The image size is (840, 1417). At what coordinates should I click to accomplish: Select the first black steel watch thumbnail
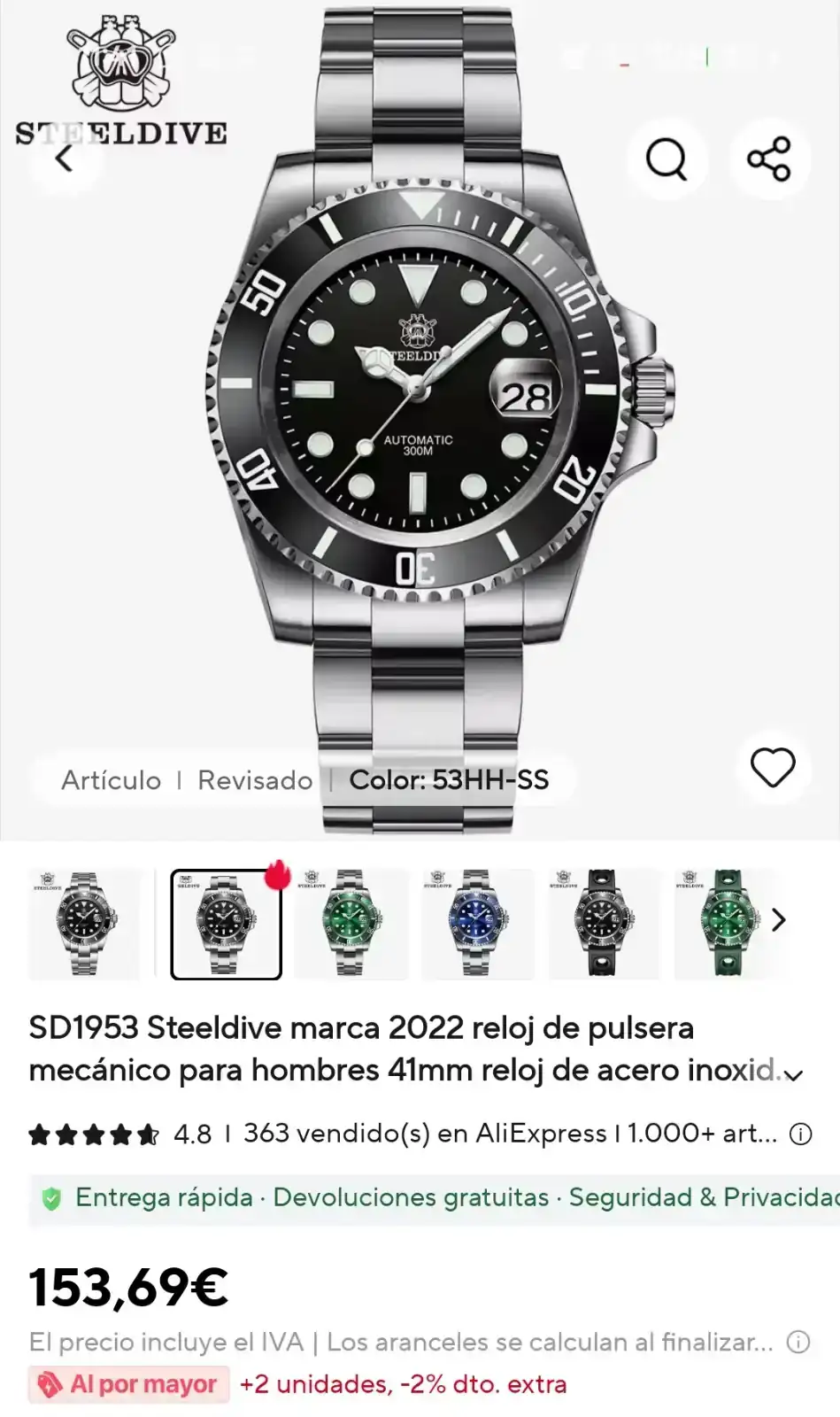84,924
